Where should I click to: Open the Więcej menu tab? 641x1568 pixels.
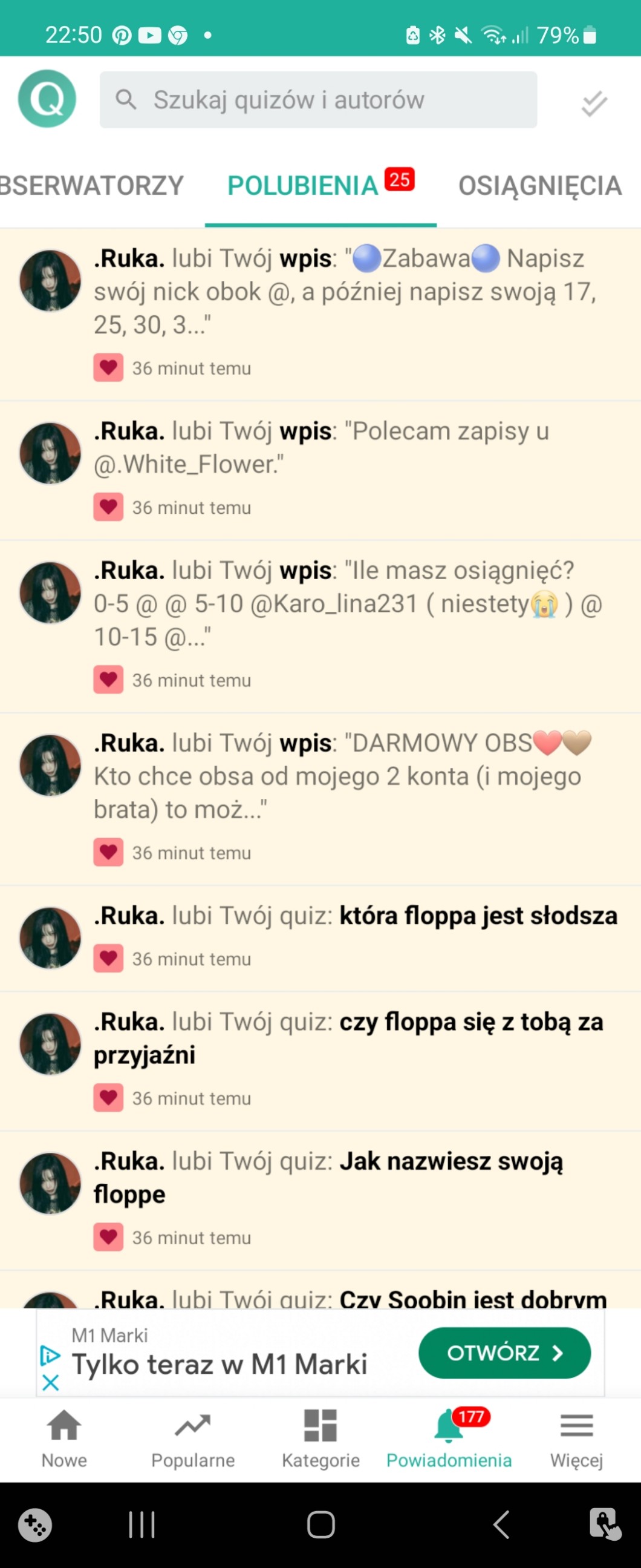pos(576,1438)
